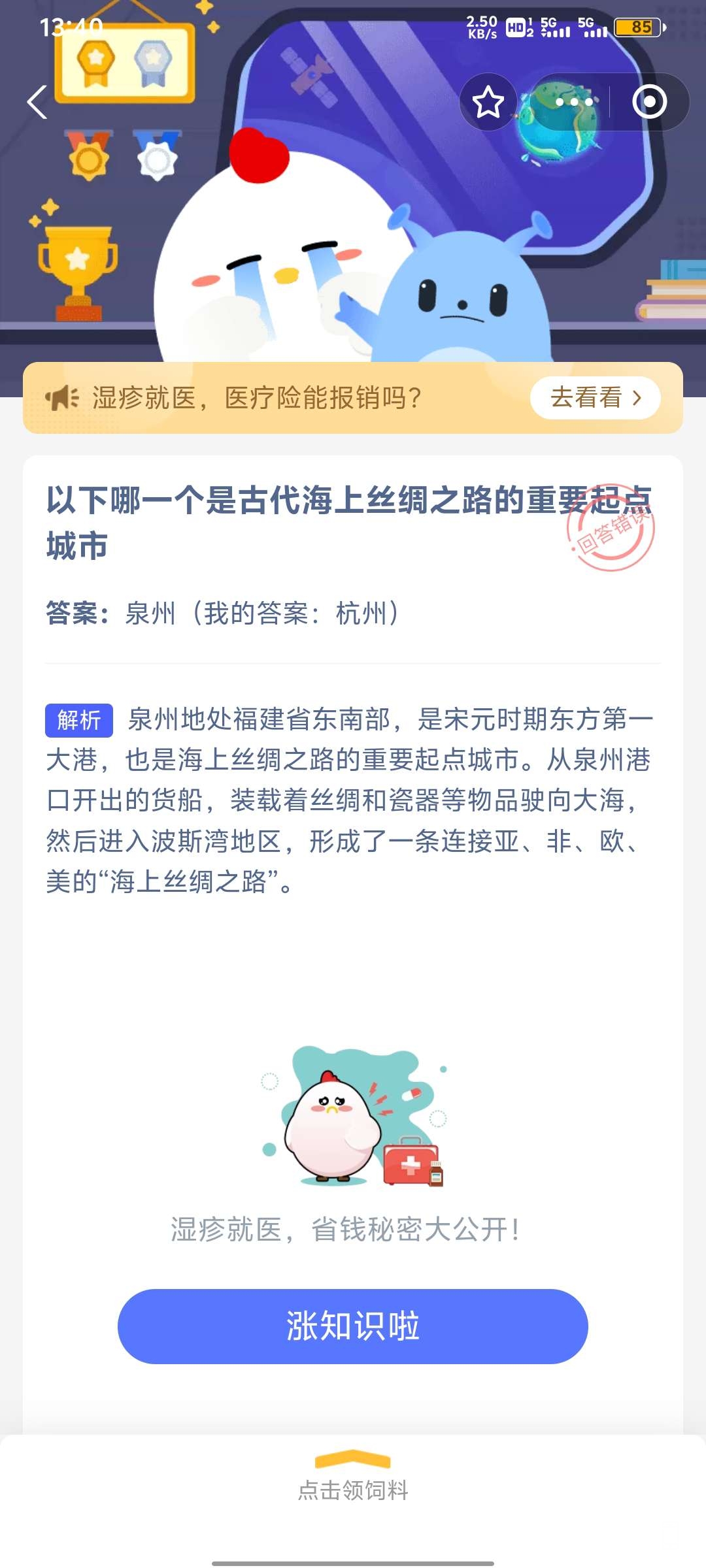Close the mini program via circle icon
The height and width of the screenshot is (1568, 706).
tap(649, 103)
